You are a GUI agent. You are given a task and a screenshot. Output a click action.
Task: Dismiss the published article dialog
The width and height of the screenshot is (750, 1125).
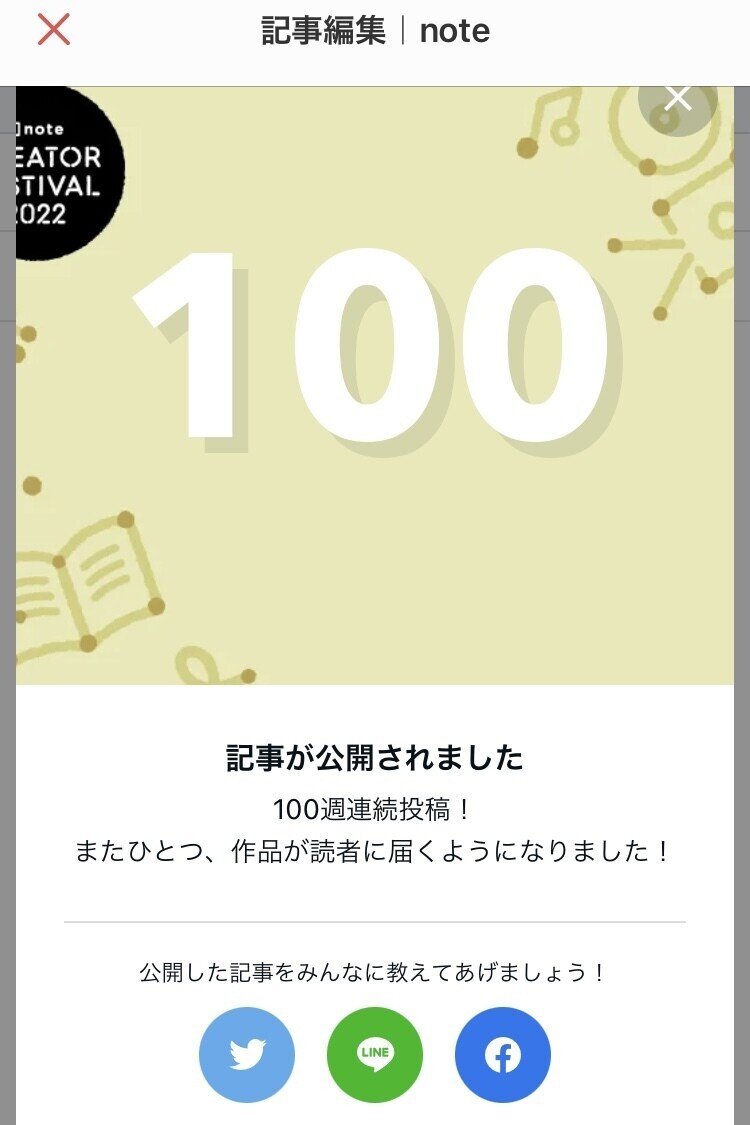click(x=678, y=98)
